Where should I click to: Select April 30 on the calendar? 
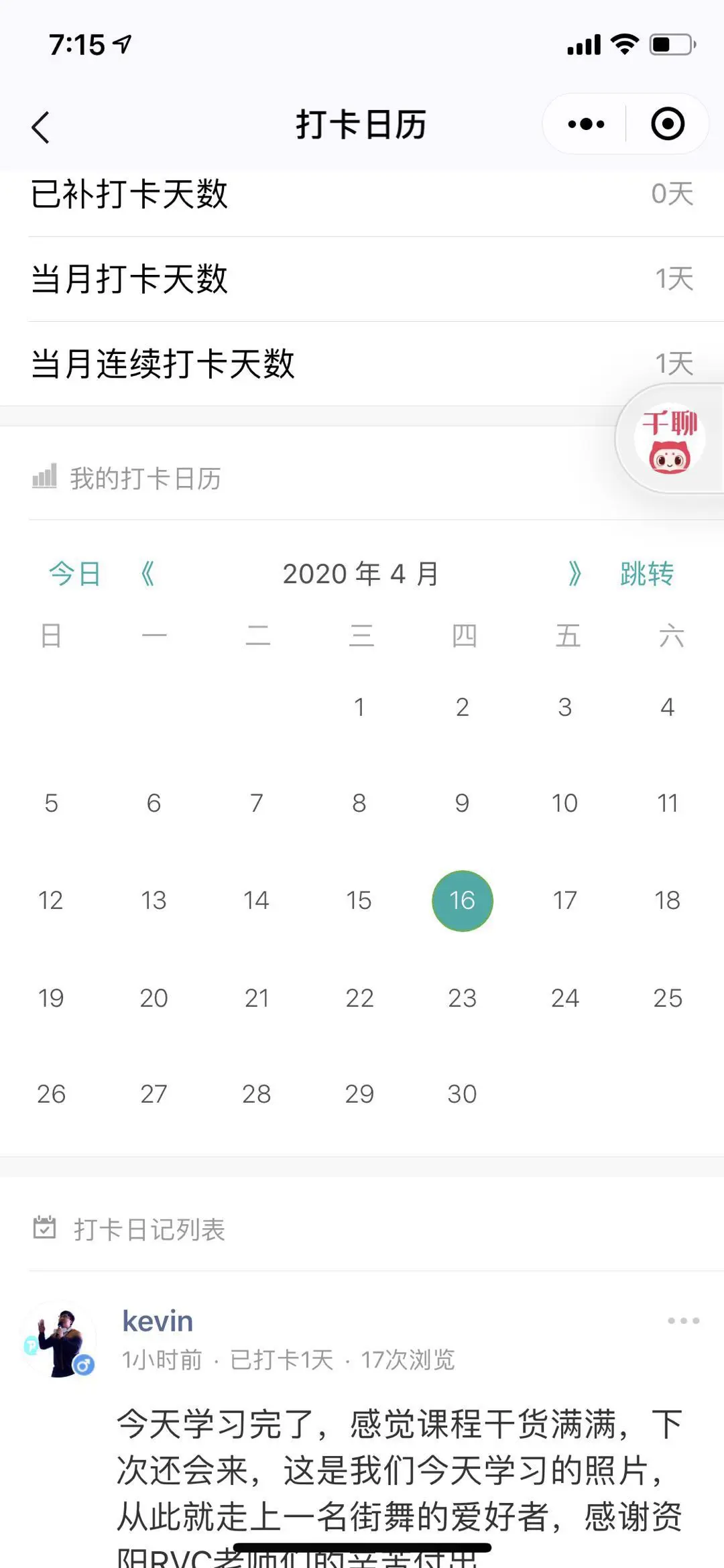click(462, 1094)
